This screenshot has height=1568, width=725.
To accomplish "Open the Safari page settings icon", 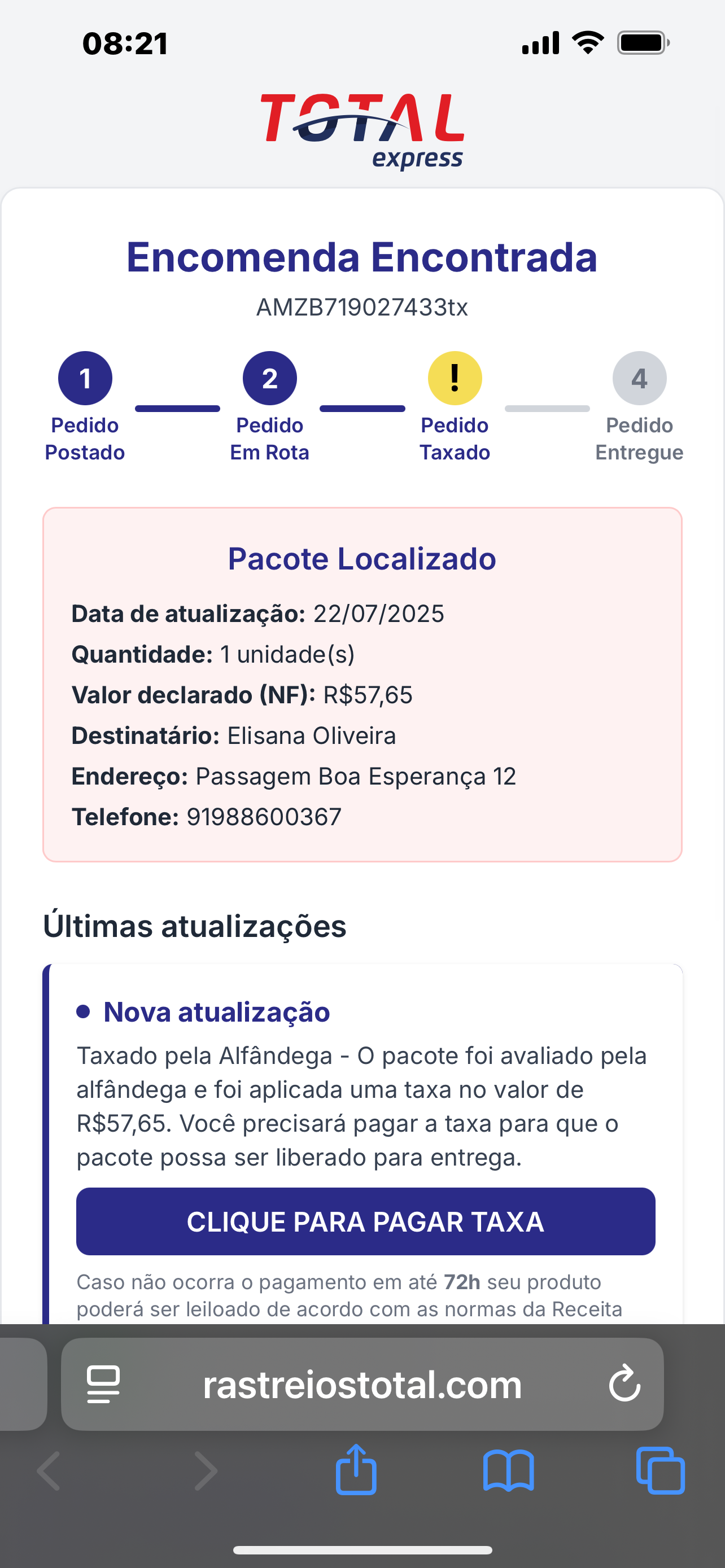I will click(x=103, y=1384).
